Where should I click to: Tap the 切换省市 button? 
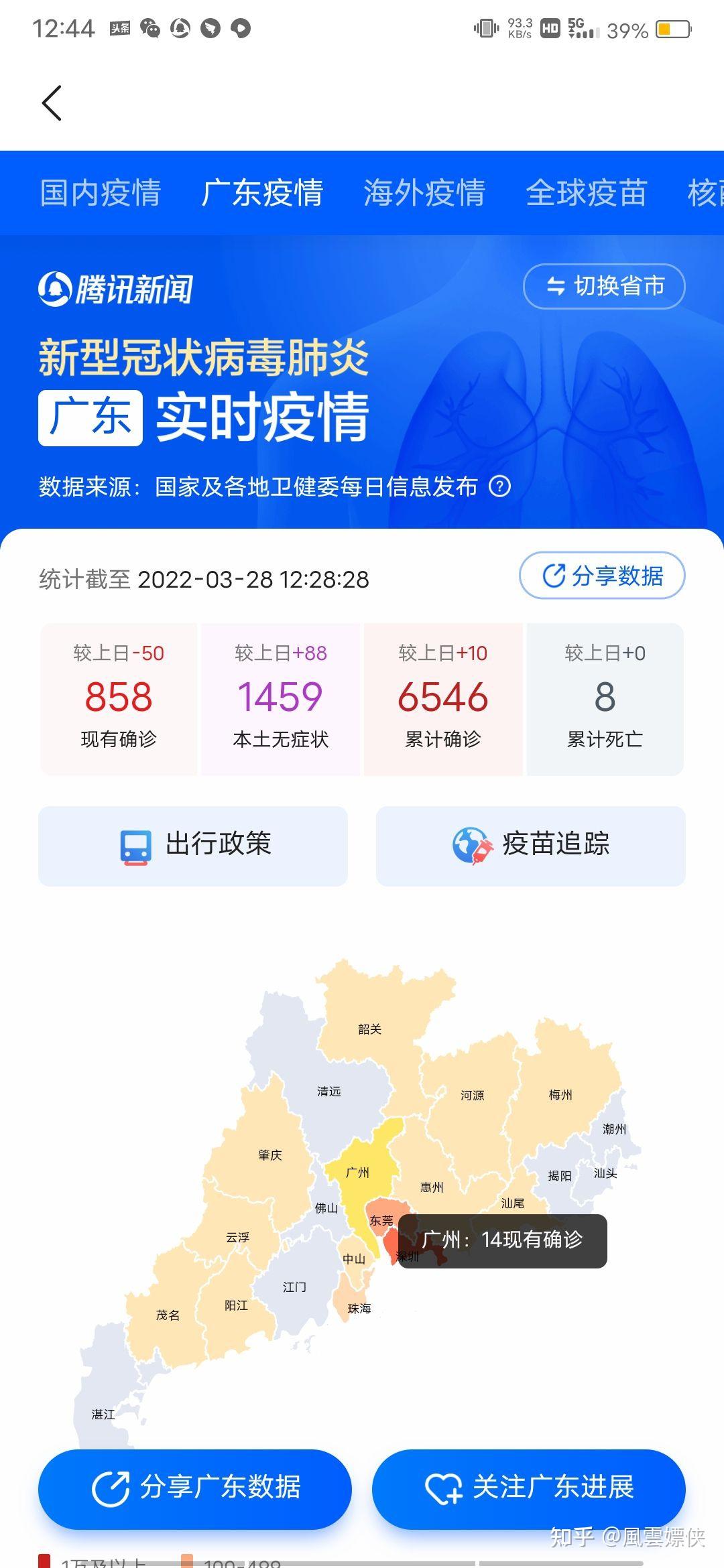(x=604, y=286)
